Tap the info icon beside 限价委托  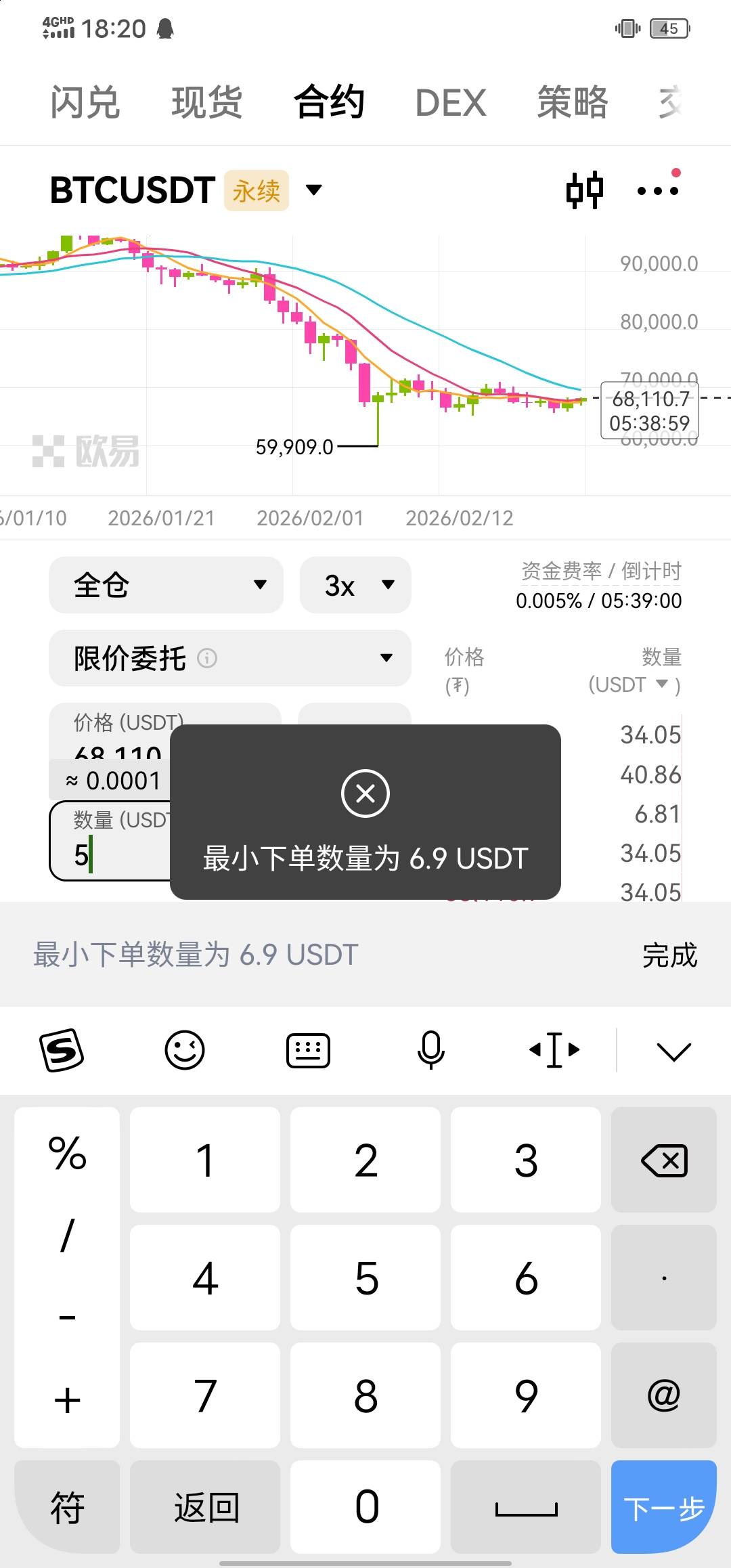(x=207, y=658)
